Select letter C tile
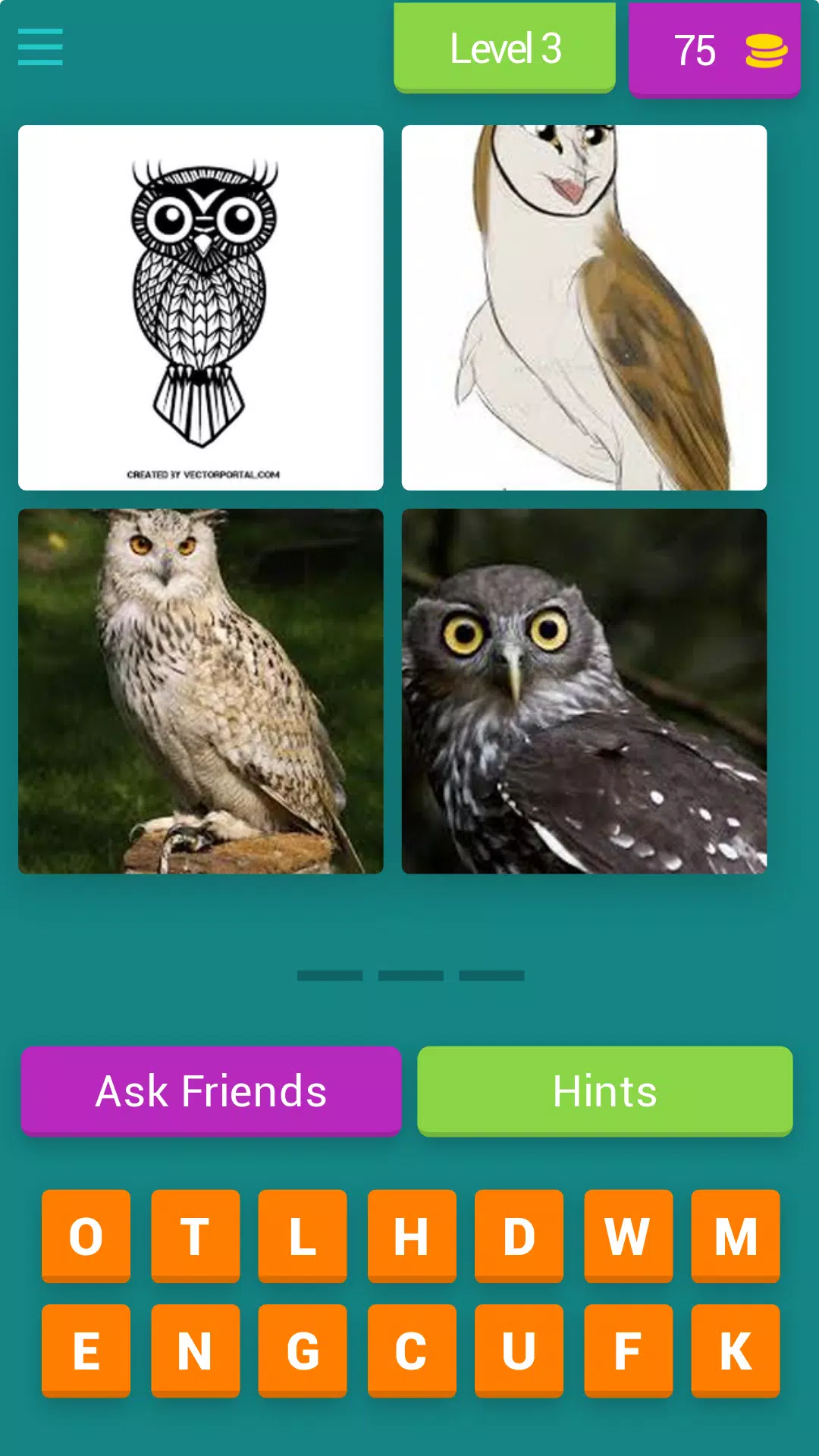 pos(412,1350)
